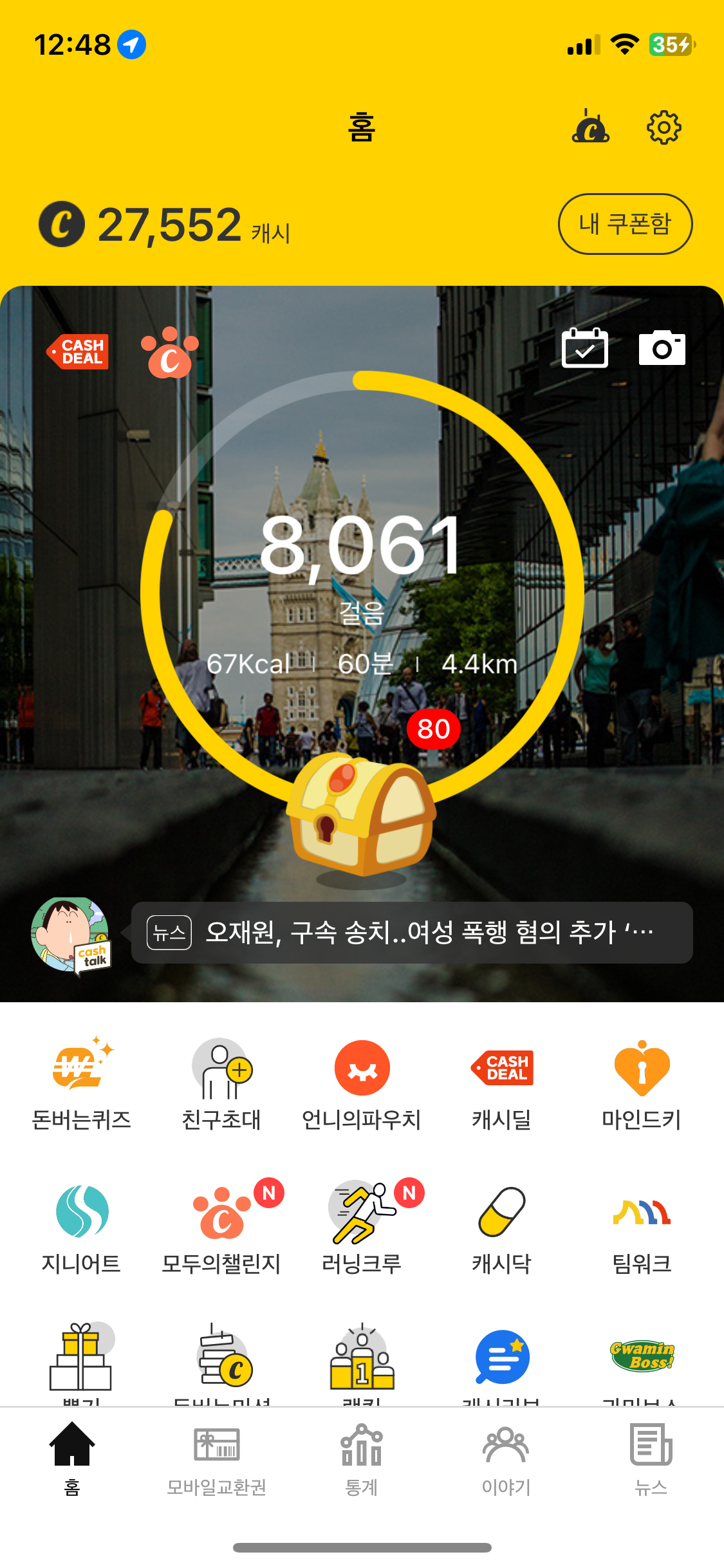
Task: Open the settings gear icon
Action: pos(664,127)
